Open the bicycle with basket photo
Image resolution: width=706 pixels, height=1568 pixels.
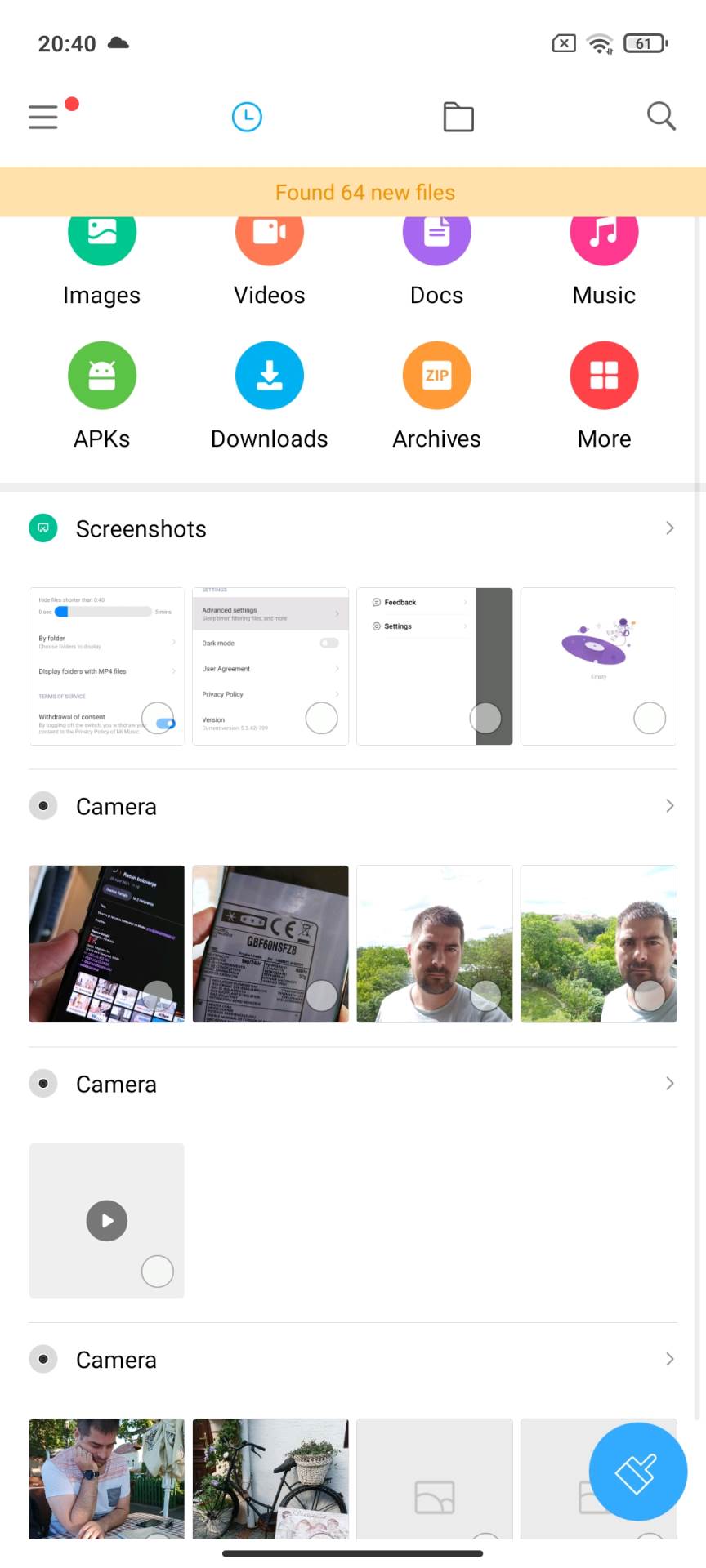pyautogui.click(x=270, y=1478)
